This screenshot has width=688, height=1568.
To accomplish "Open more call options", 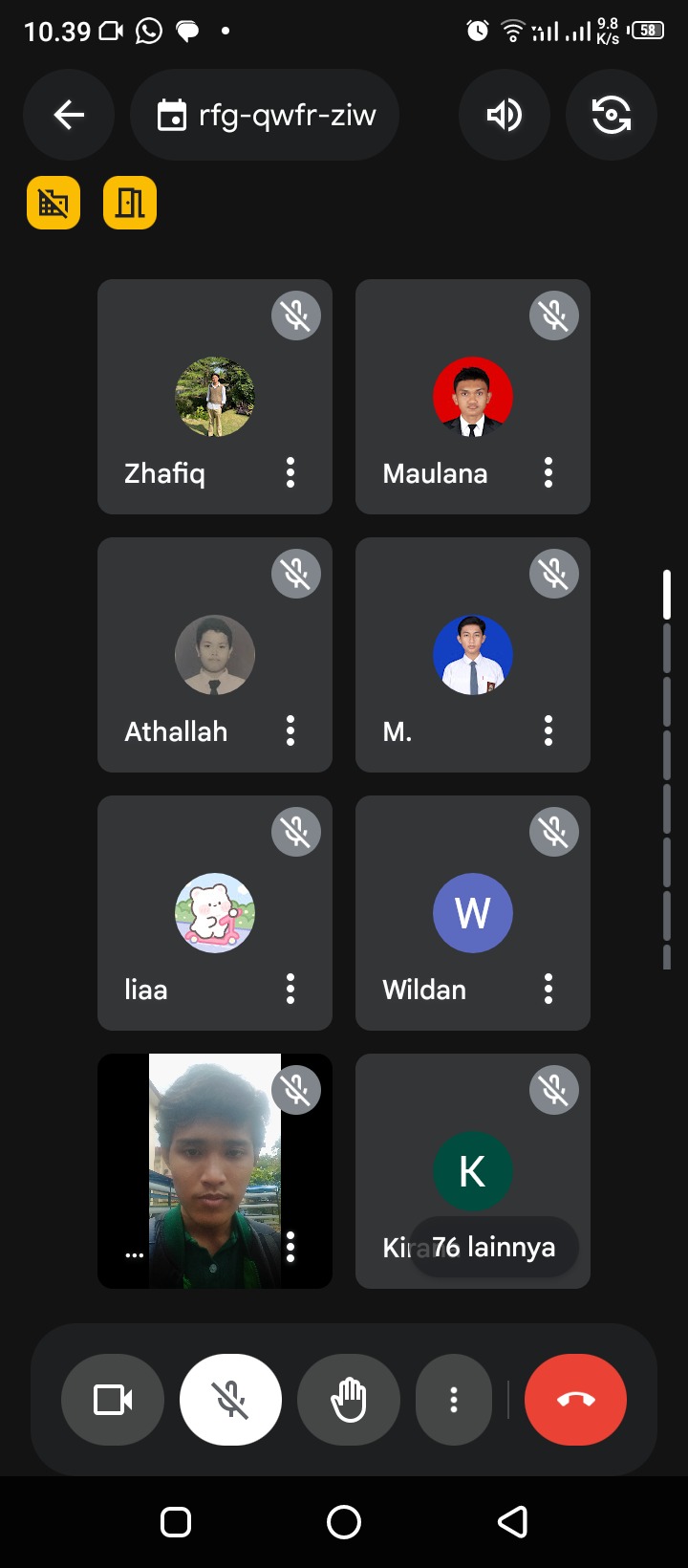I will click(454, 1400).
